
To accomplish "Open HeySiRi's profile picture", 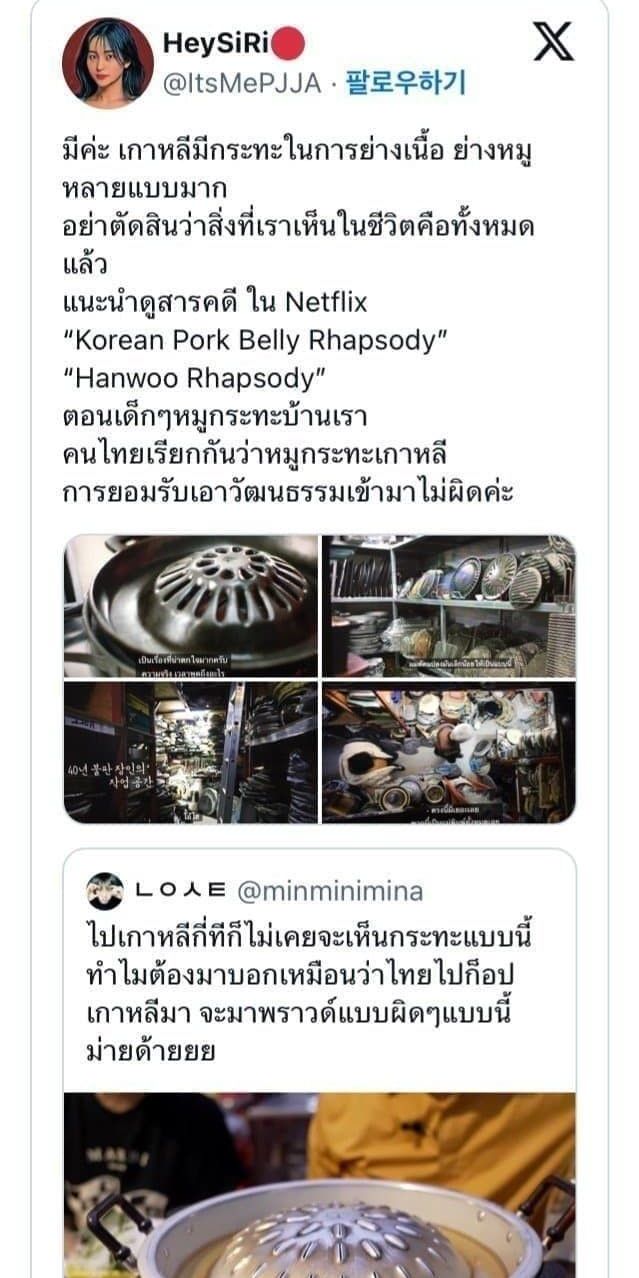I will (x=108, y=63).
